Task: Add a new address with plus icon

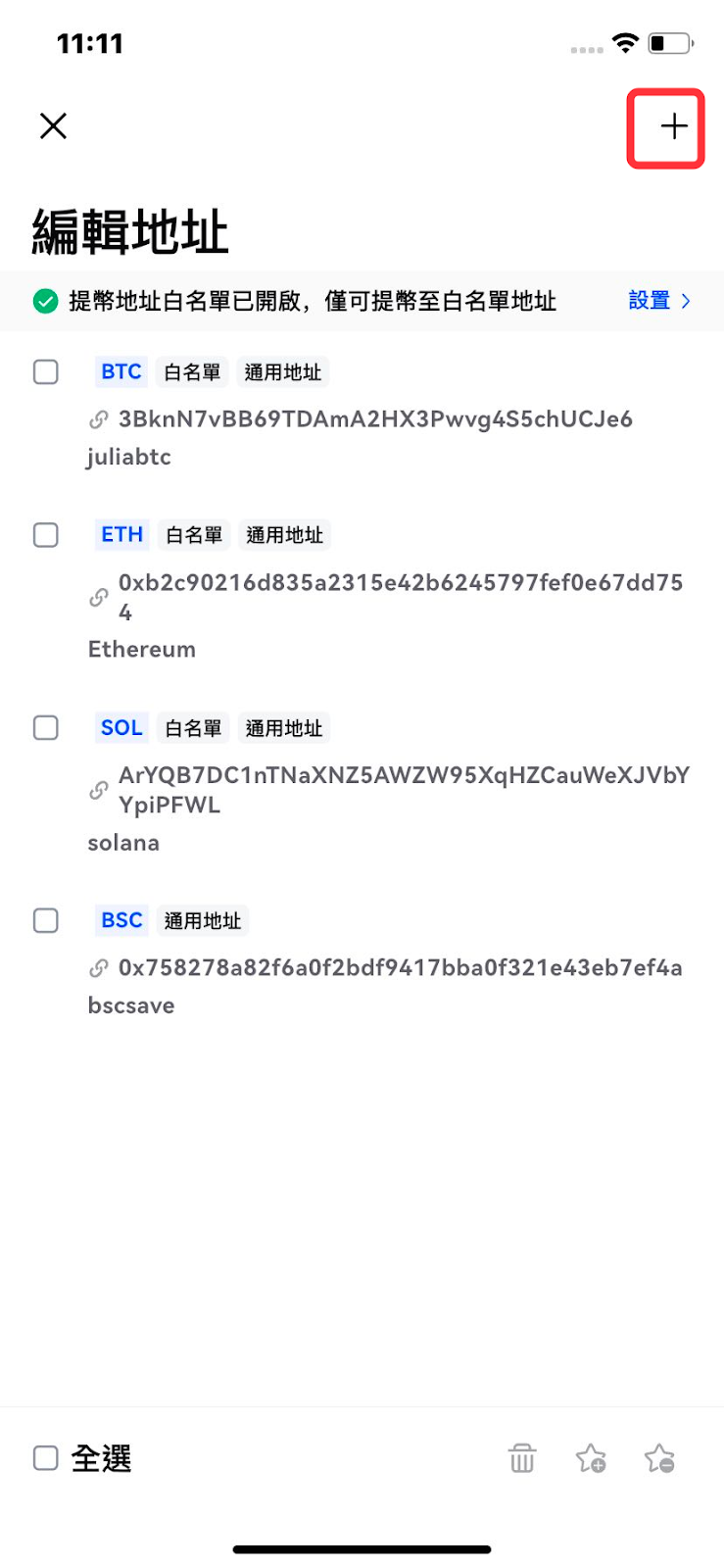Action: coord(674,126)
